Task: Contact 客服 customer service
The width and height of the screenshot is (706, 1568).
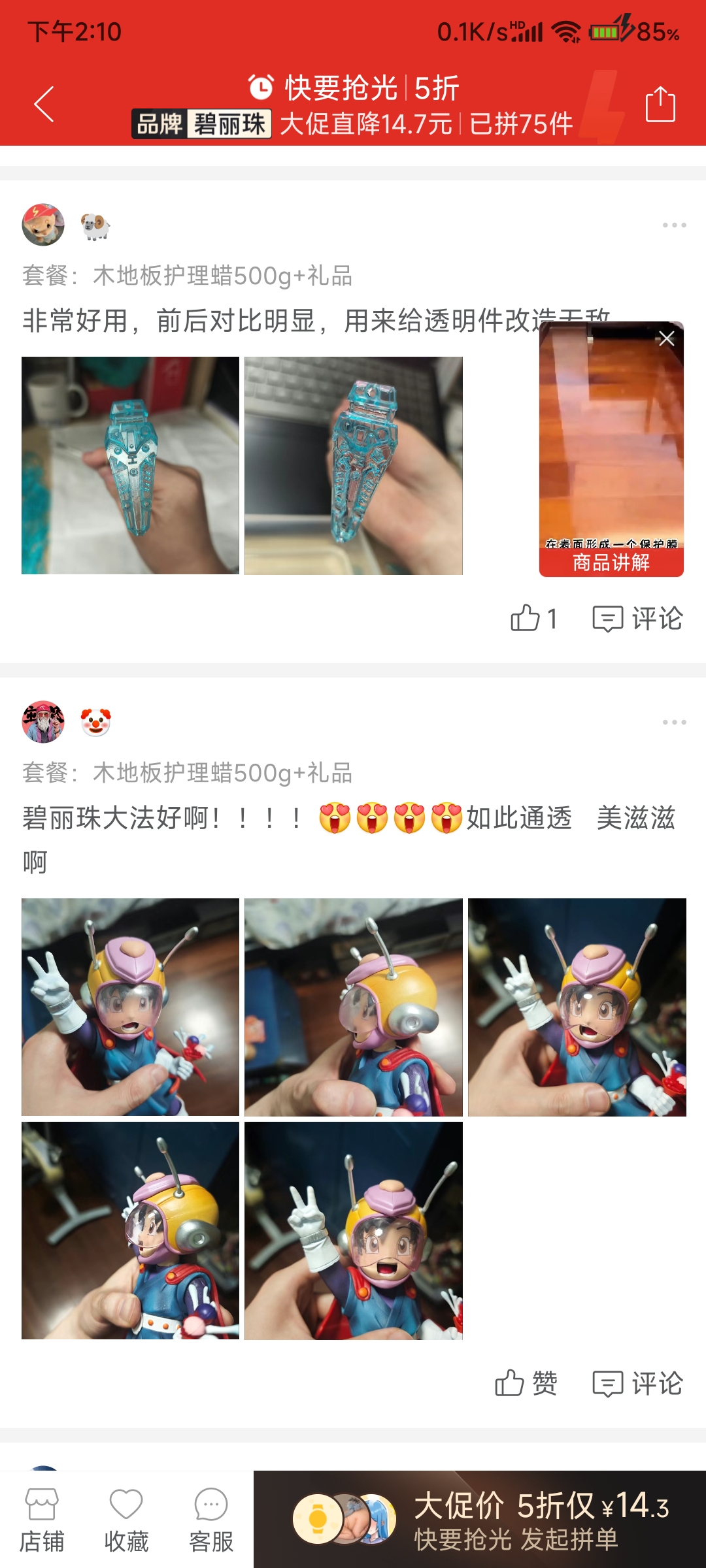Action: click(x=211, y=1520)
